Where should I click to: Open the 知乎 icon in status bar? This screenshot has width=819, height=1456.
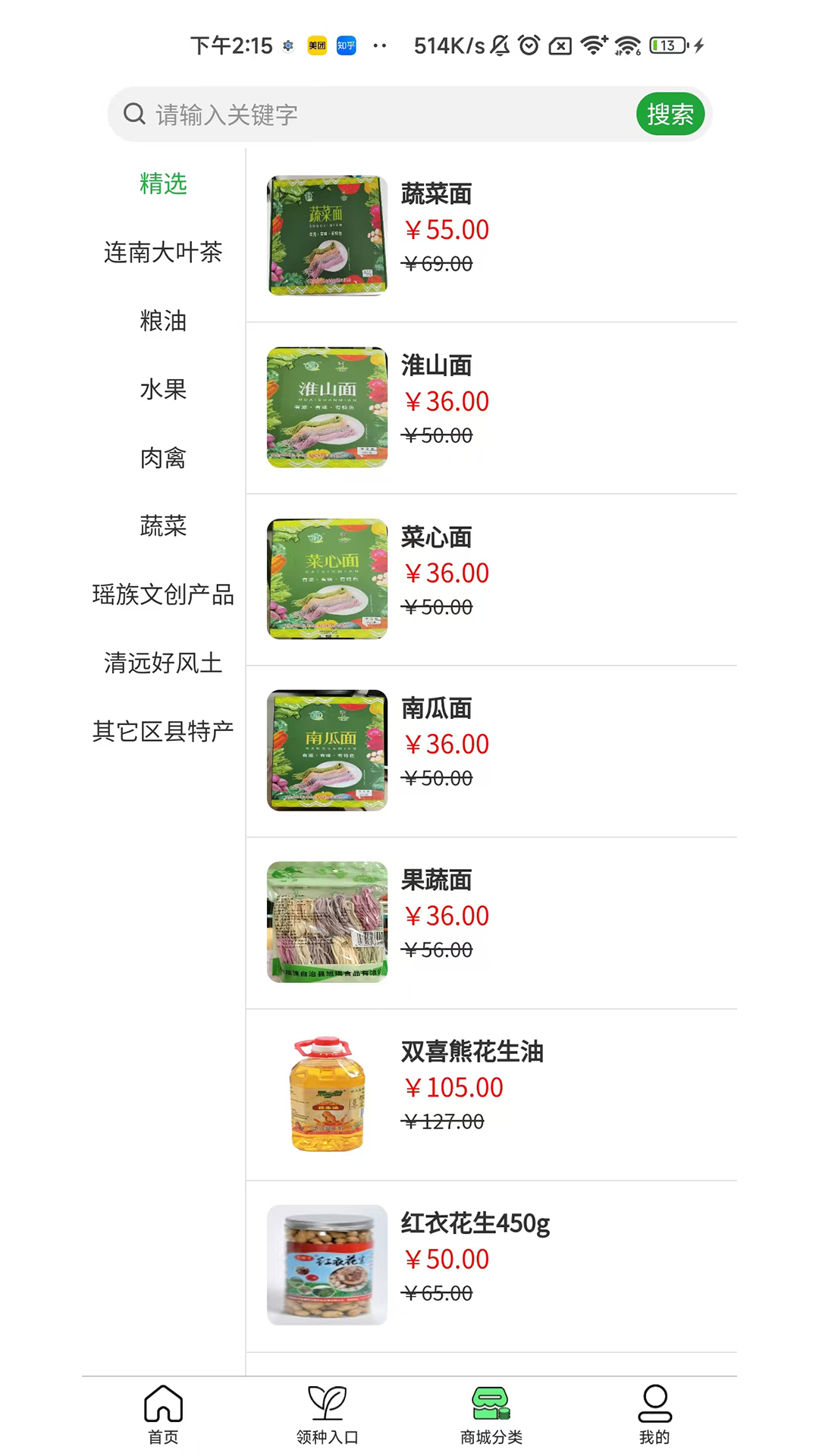[347, 45]
